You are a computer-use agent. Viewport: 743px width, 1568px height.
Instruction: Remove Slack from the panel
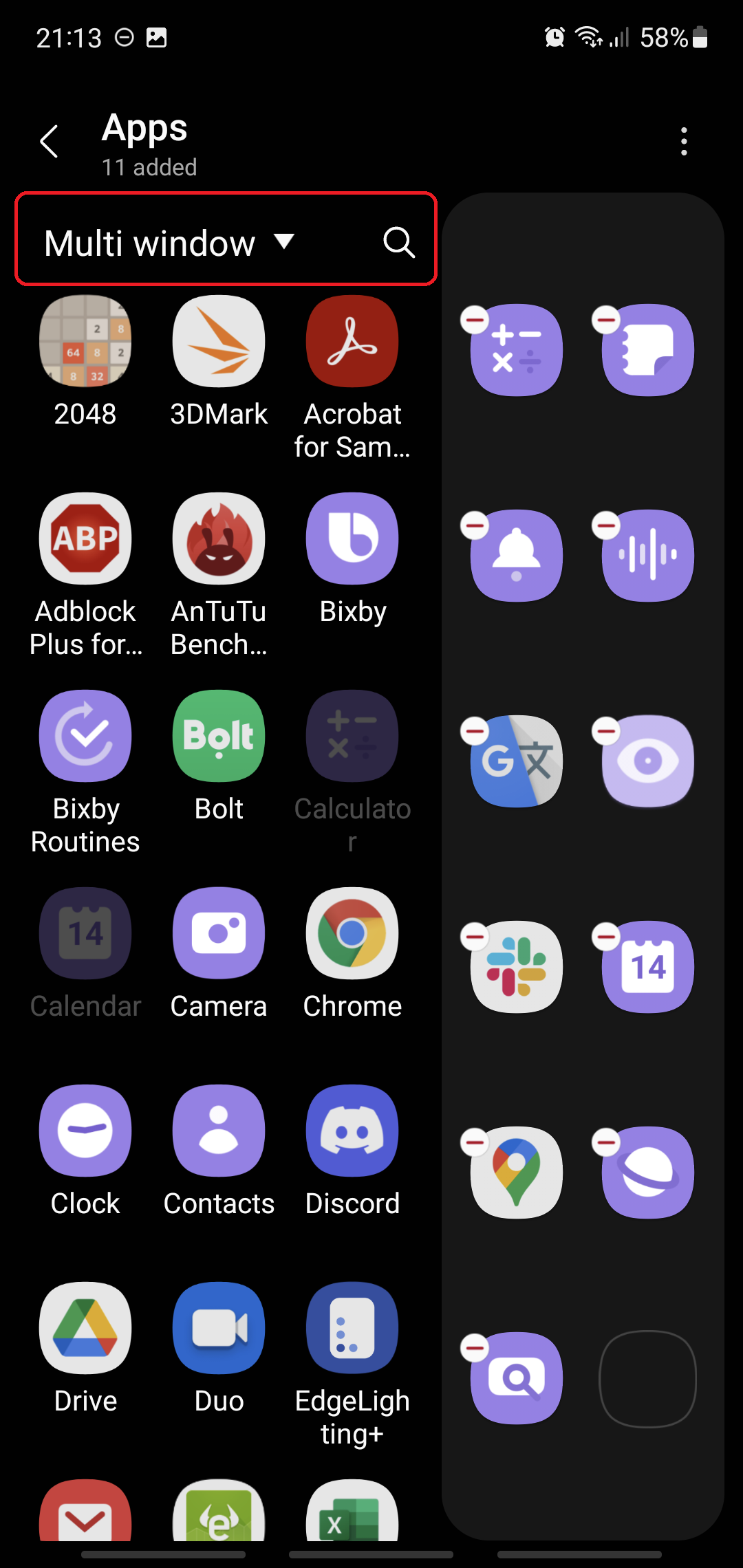475,937
